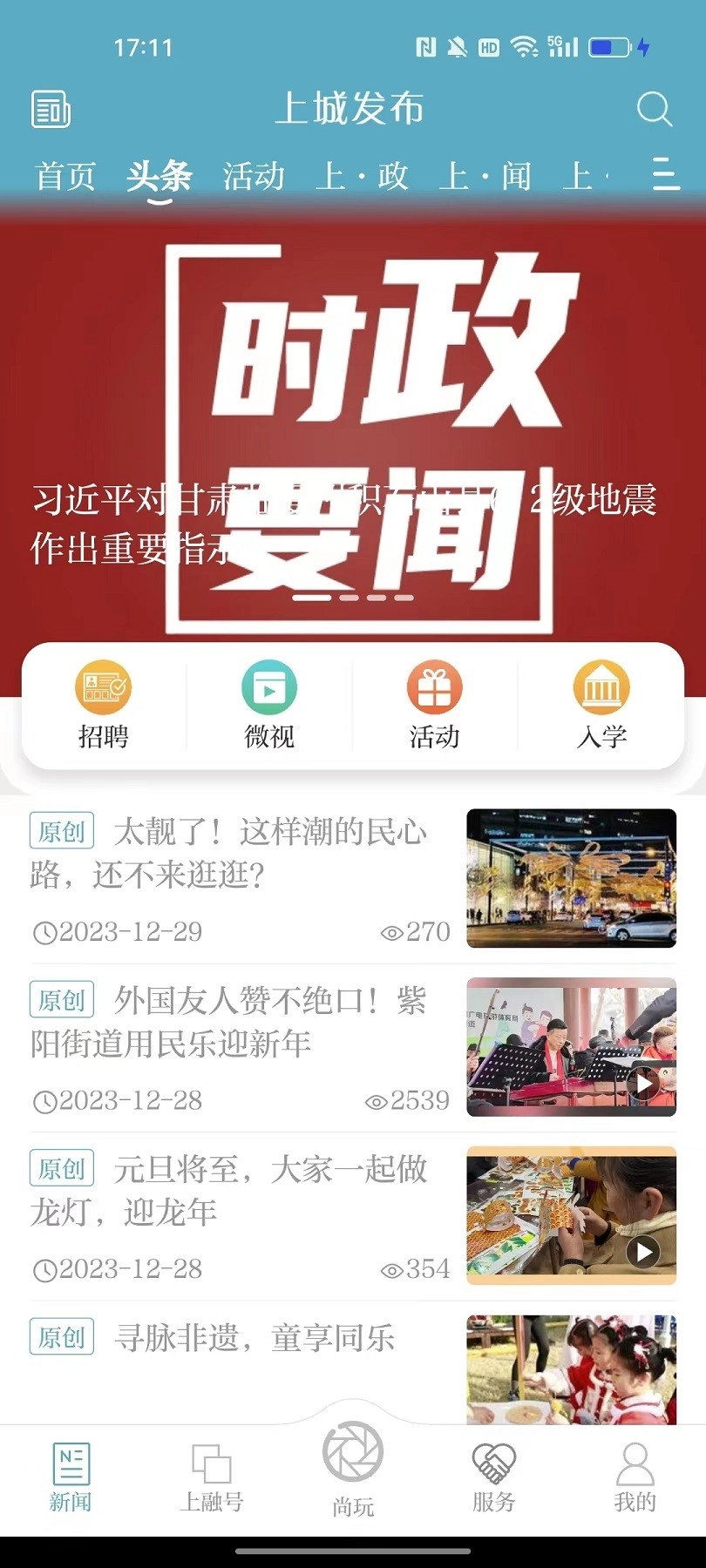
Task: Open the newspaper icon in the header
Action: [x=51, y=110]
